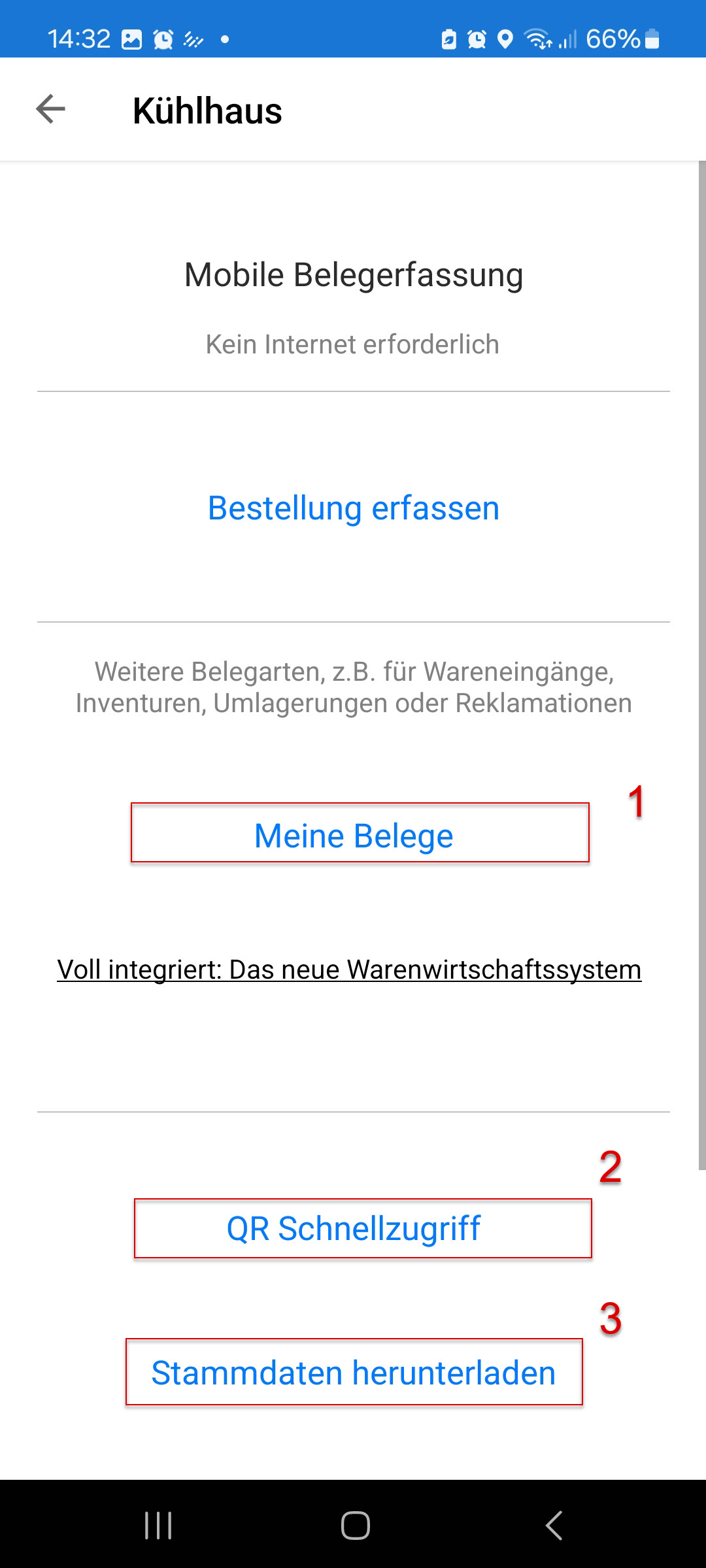The width and height of the screenshot is (706, 1568).
Task: Open recent apps in the navigation bar
Action: pos(158,1526)
